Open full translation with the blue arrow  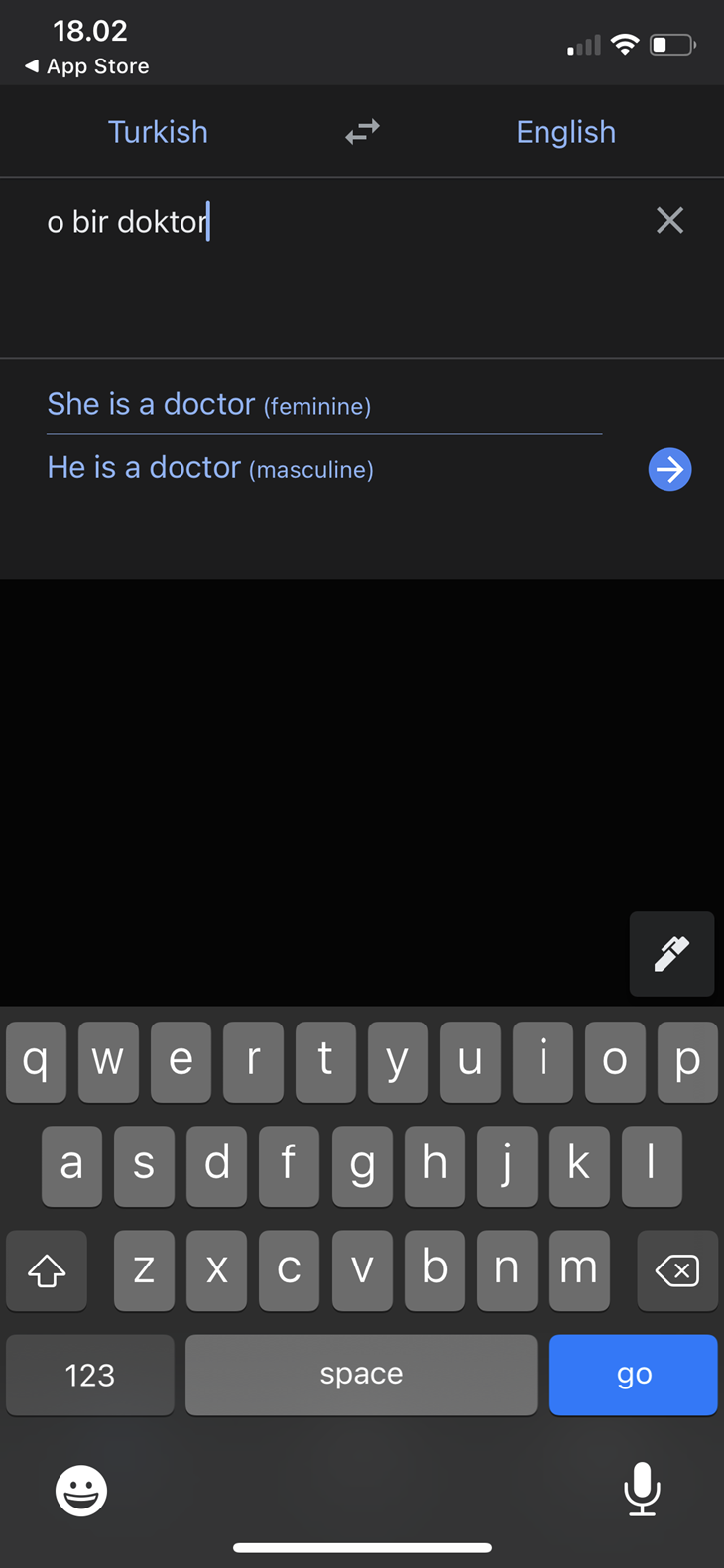click(x=669, y=469)
